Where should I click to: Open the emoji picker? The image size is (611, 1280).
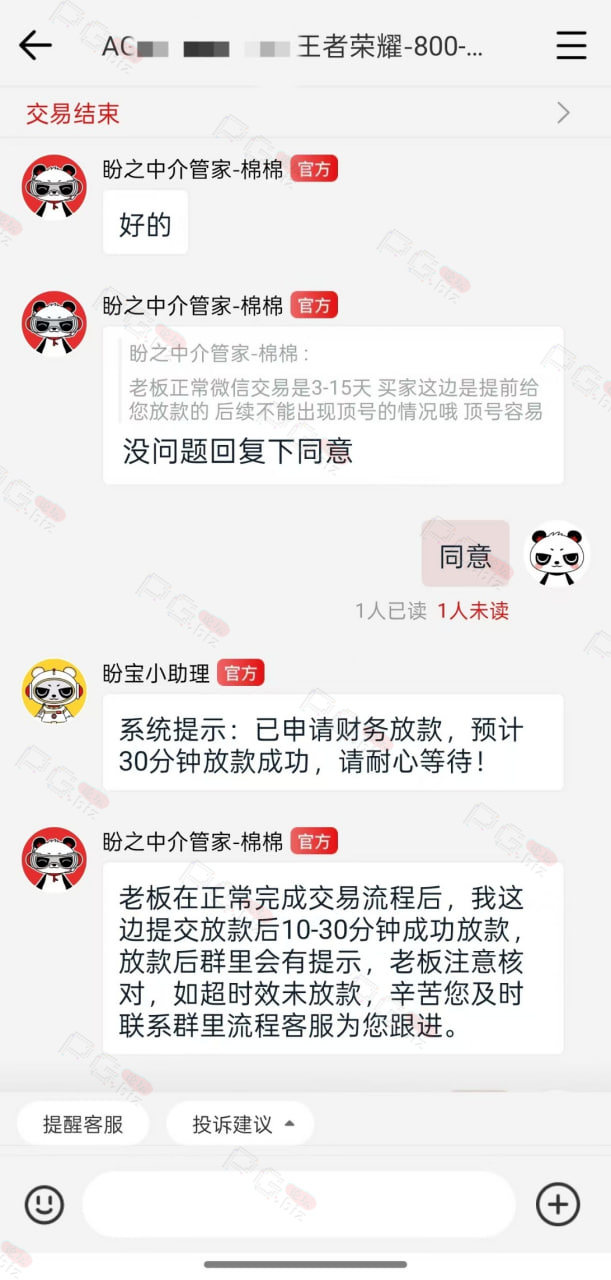[44, 1204]
